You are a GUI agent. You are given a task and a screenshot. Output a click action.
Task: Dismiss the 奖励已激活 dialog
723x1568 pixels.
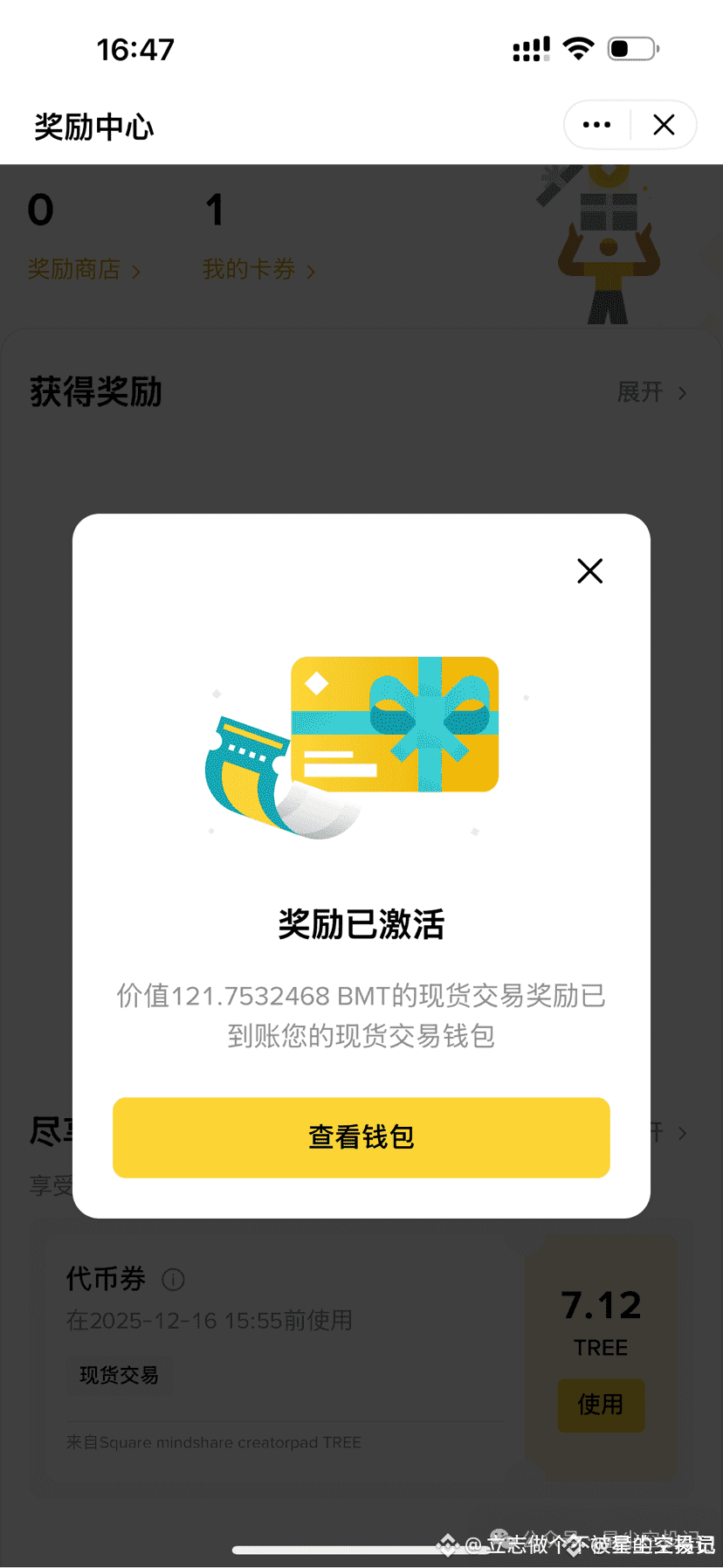click(590, 571)
